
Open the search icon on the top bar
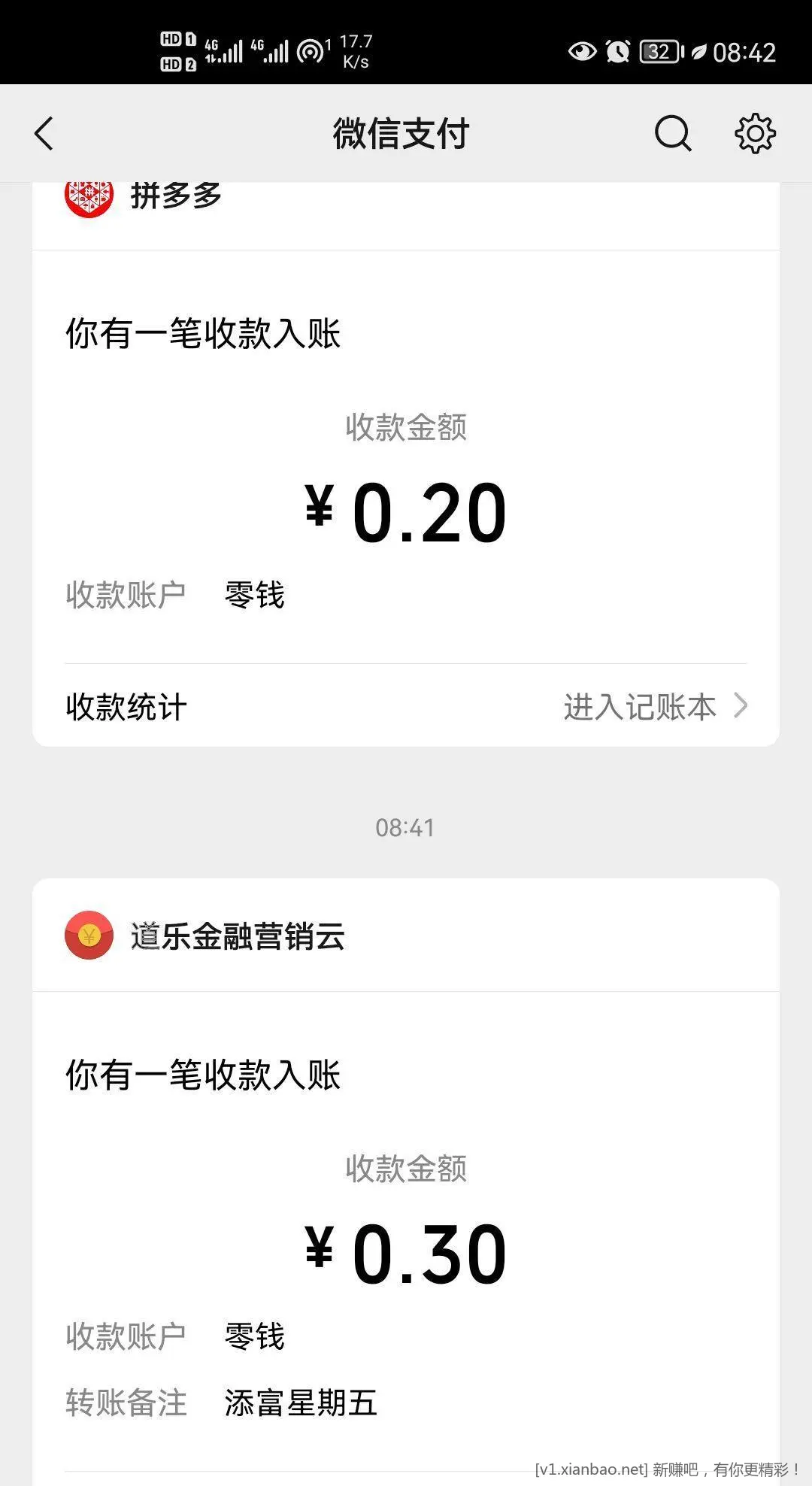point(672,134)
